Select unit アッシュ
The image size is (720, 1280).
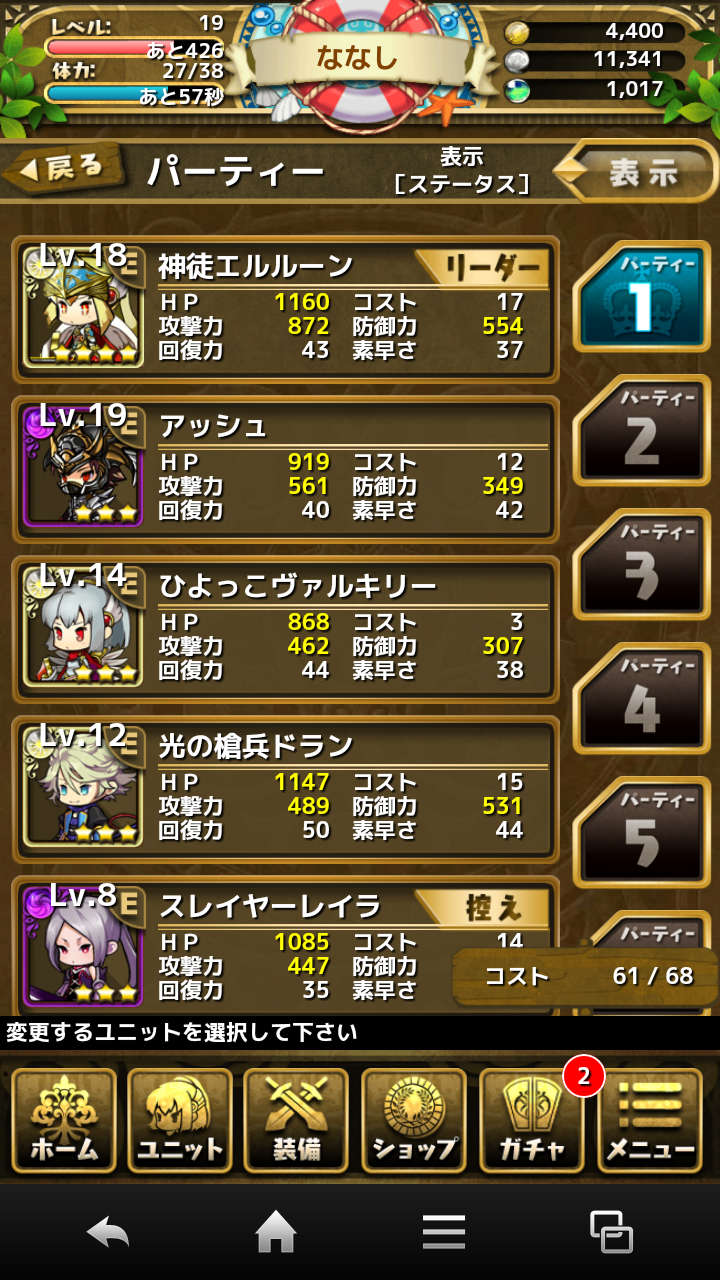[286, 469]
